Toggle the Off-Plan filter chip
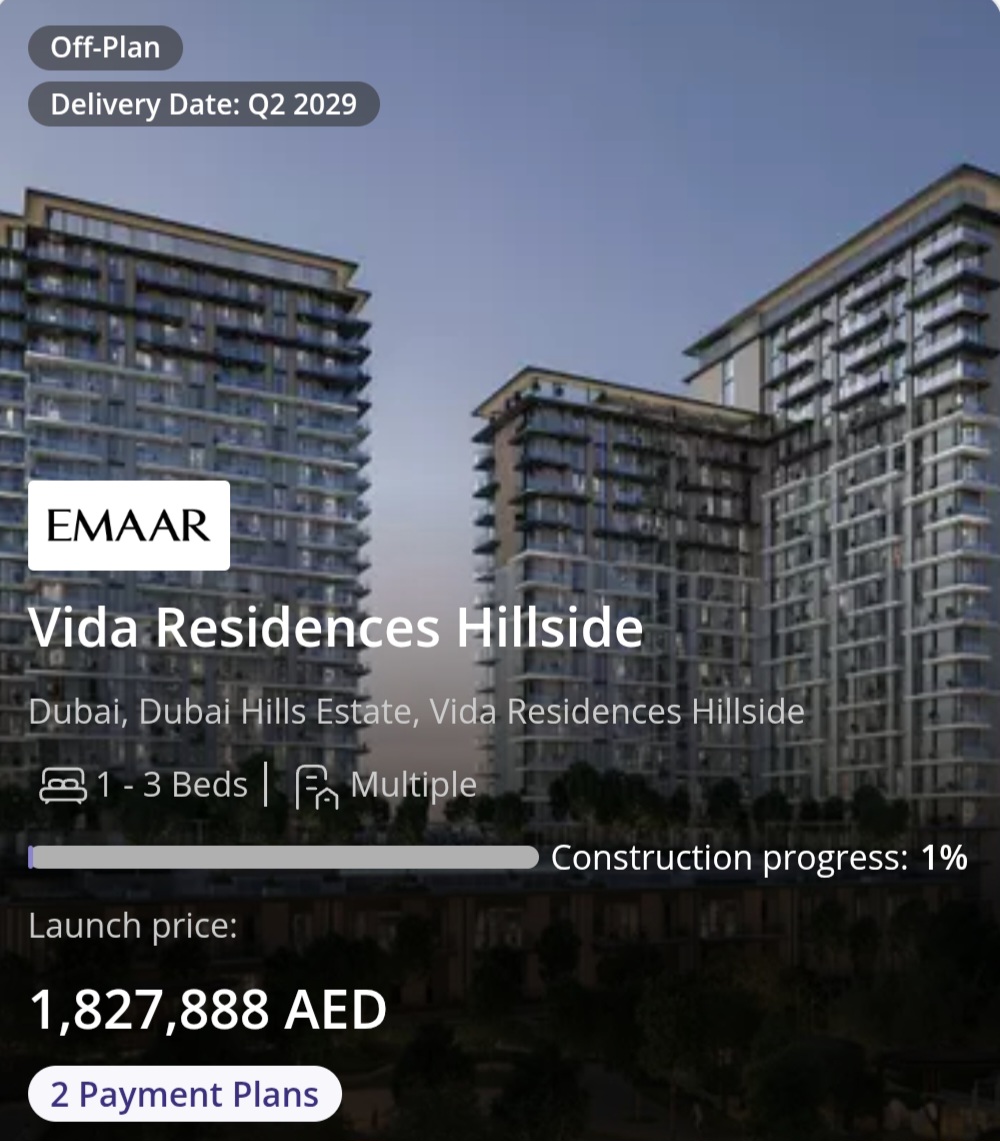The width and height of the screenshot is (1000, 1141). click(103, 47)
